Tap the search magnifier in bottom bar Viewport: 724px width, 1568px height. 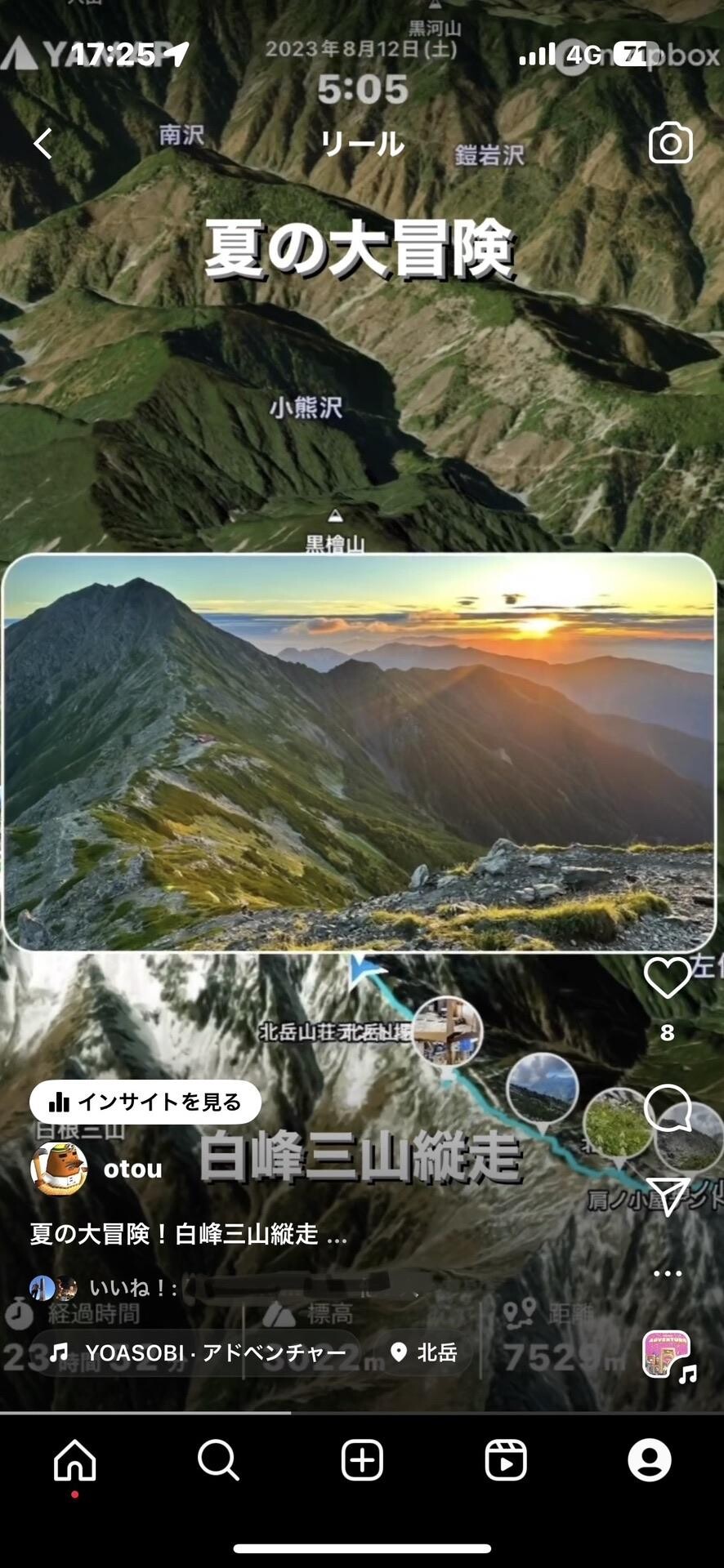pos(217,1460)
